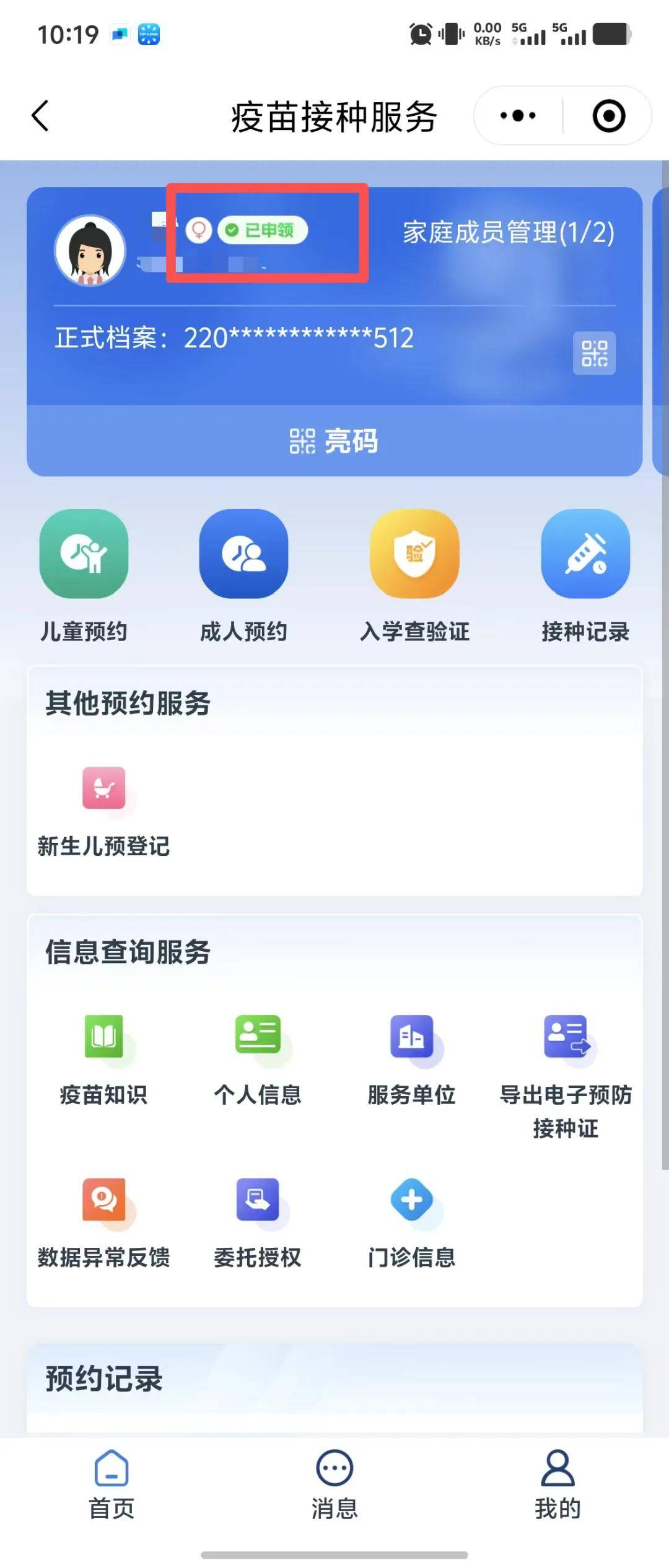This screenshot has height=1568, width=669.
Task: Tap the 亮码 button
Action: 334,441
